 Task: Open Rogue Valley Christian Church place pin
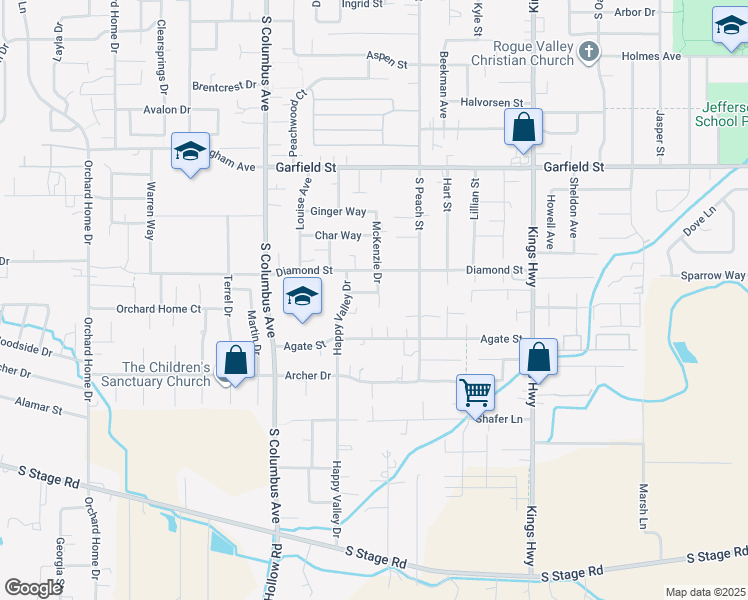click(591, 52)
